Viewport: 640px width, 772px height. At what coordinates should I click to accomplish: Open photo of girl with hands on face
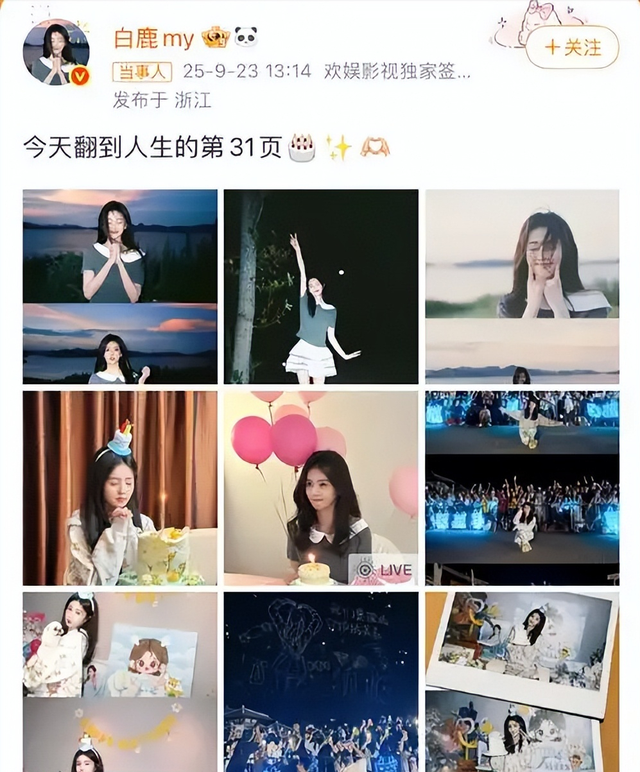click(x=522, y=286)
